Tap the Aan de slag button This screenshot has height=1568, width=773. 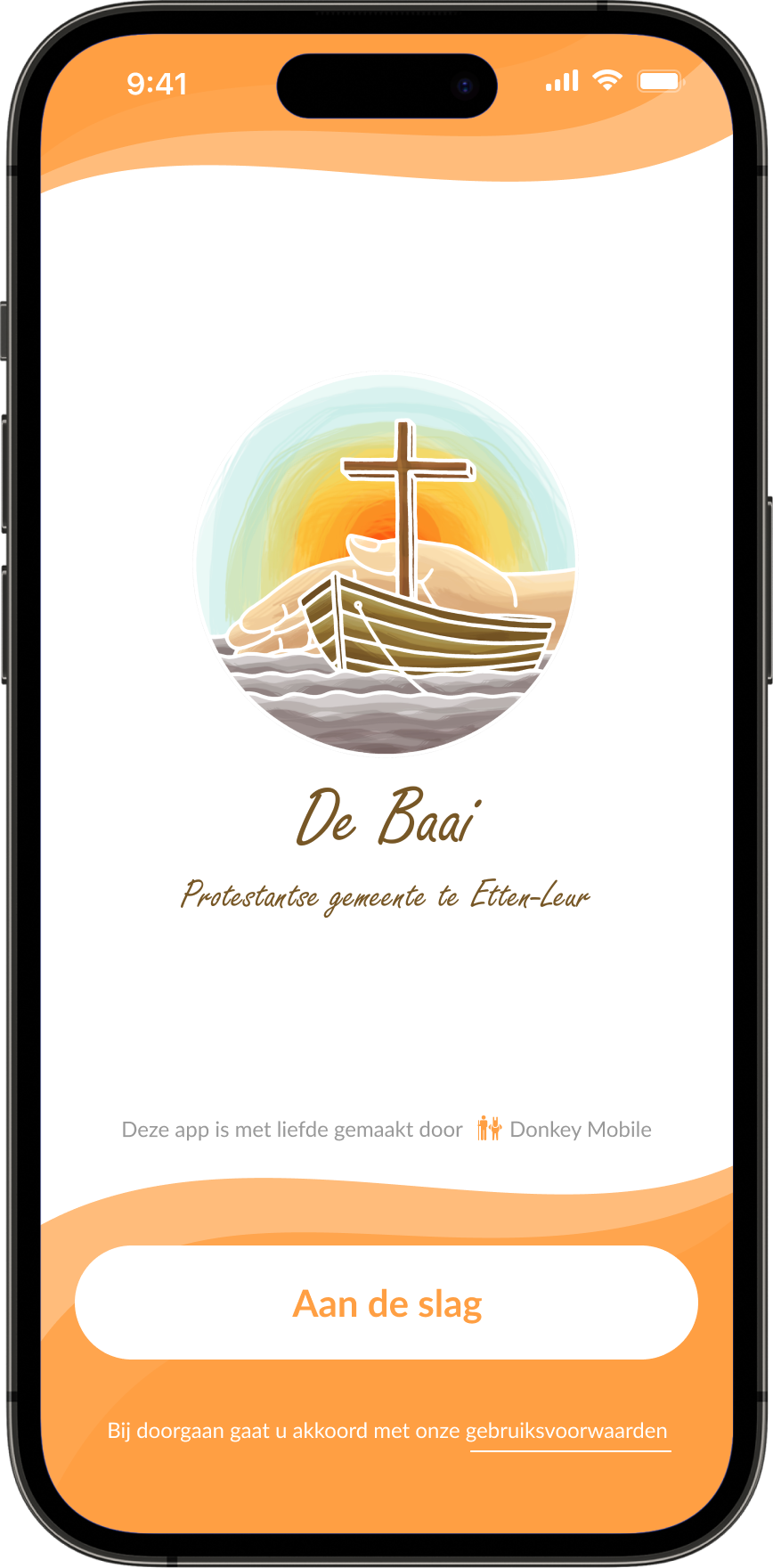pos(386,1303)
